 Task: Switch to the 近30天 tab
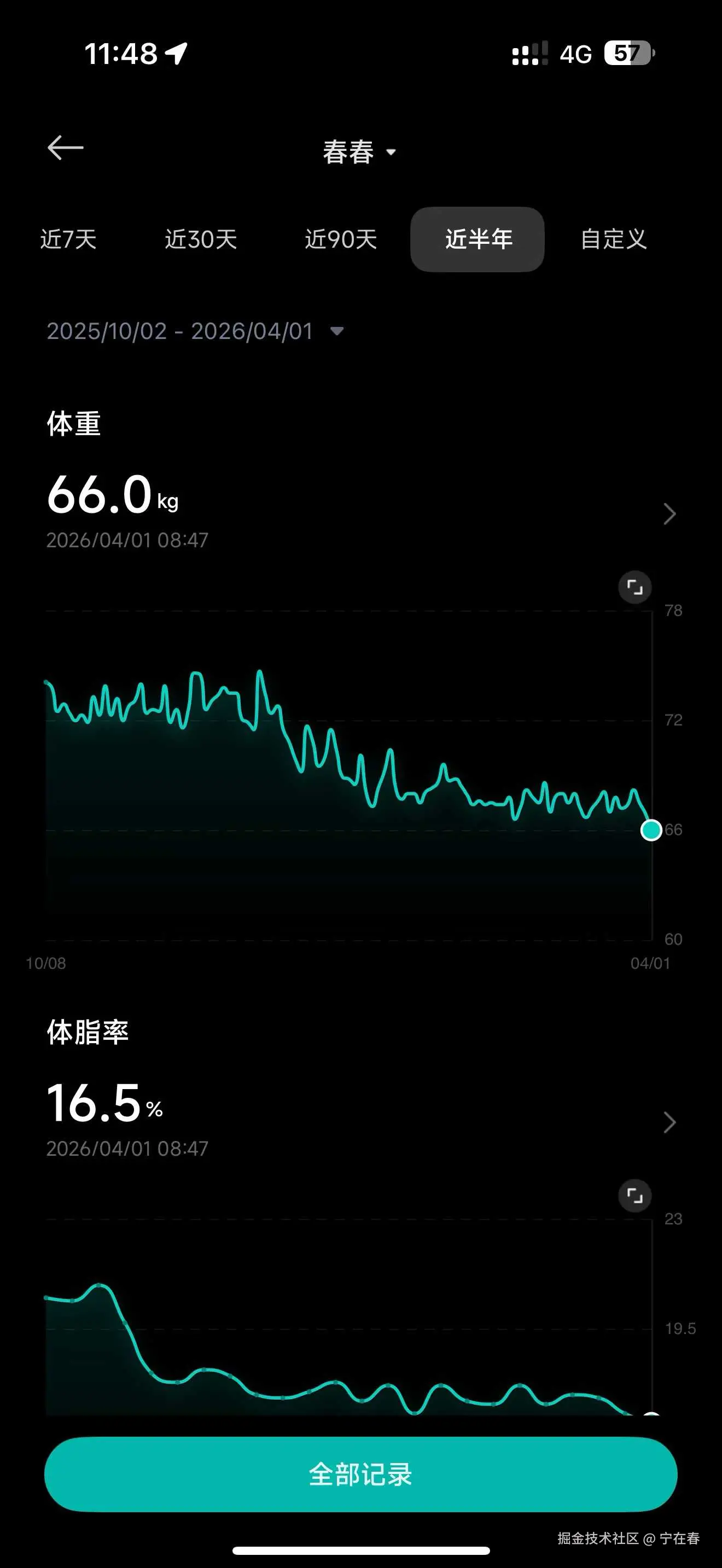coord(201,240)
